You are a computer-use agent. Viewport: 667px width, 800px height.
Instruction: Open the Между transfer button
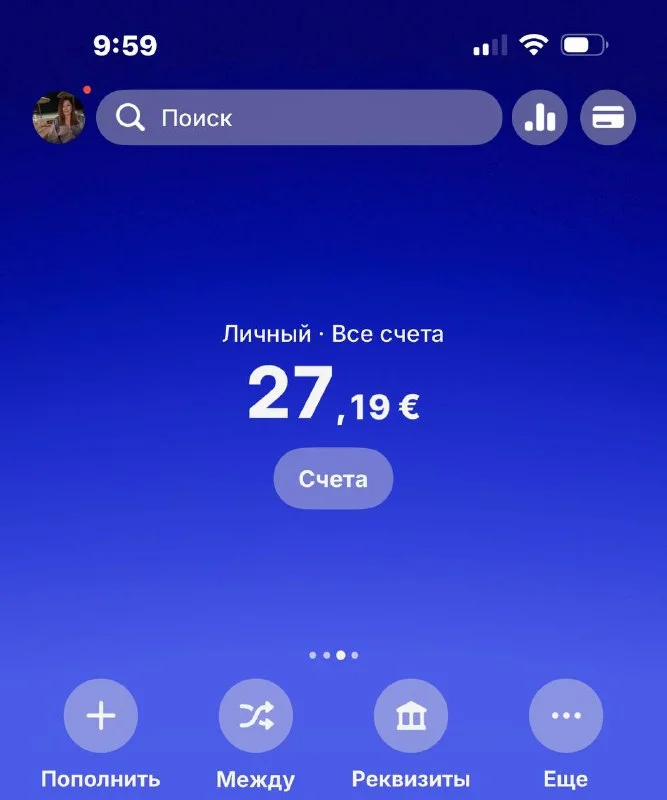[256, 716]
